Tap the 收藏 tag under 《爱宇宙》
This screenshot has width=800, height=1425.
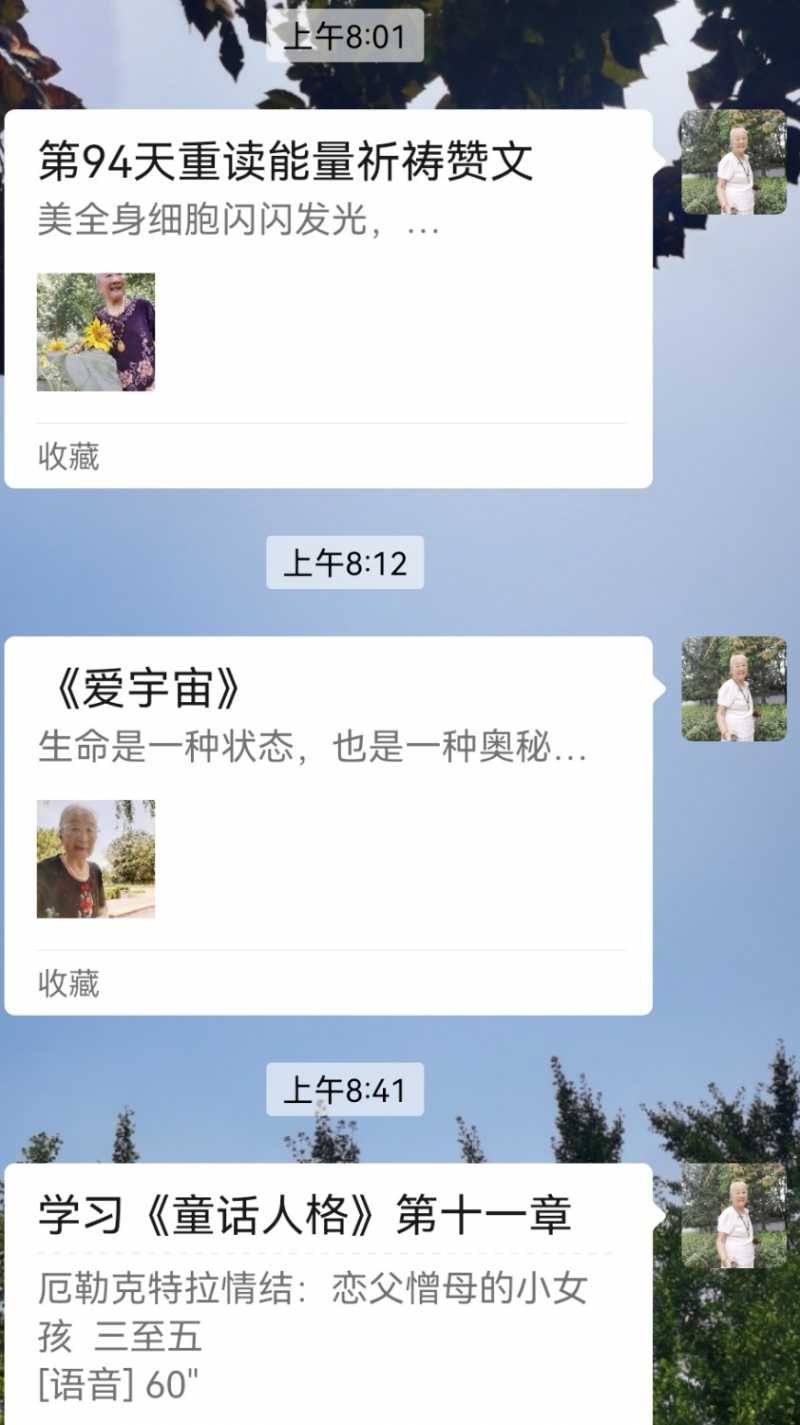[68, 985]
